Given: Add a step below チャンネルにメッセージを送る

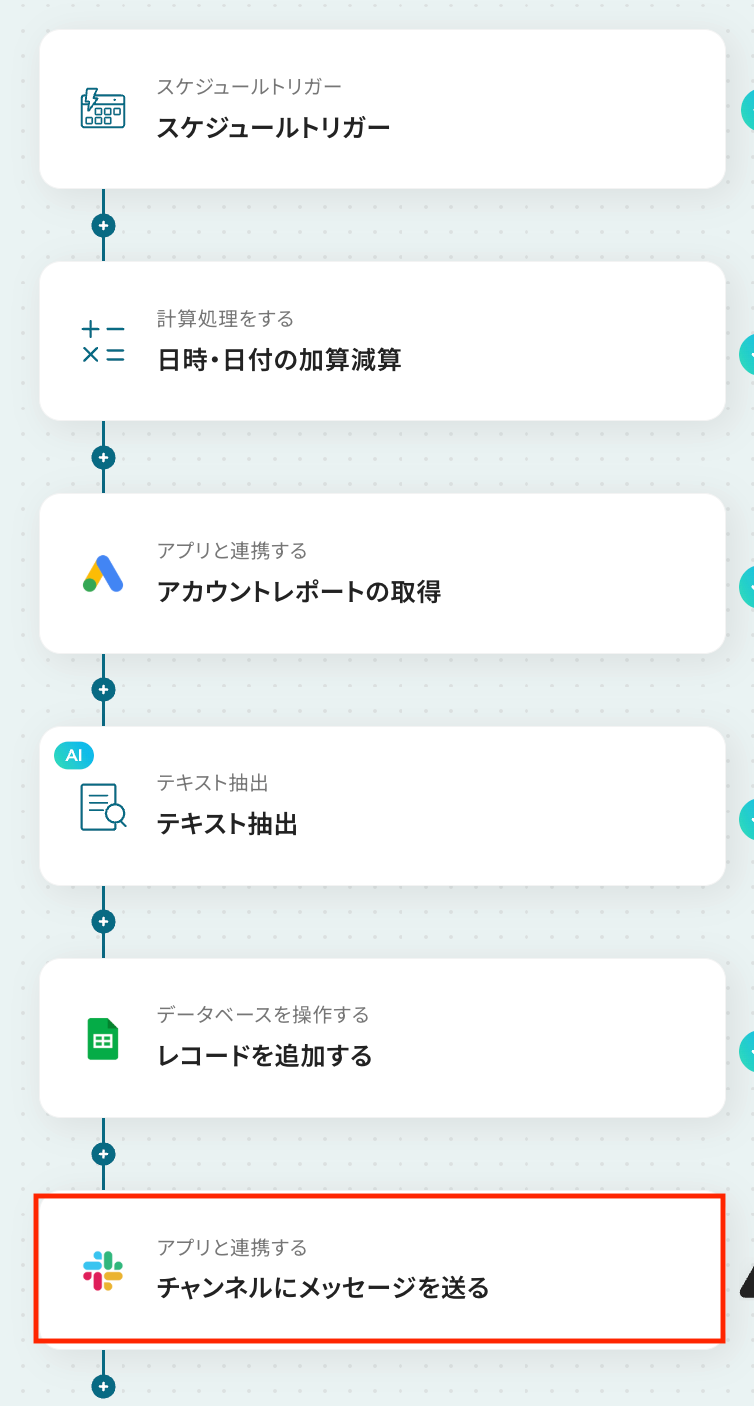Looking at the screenshot, I should pyautogui.click(x=103, y=1386).
